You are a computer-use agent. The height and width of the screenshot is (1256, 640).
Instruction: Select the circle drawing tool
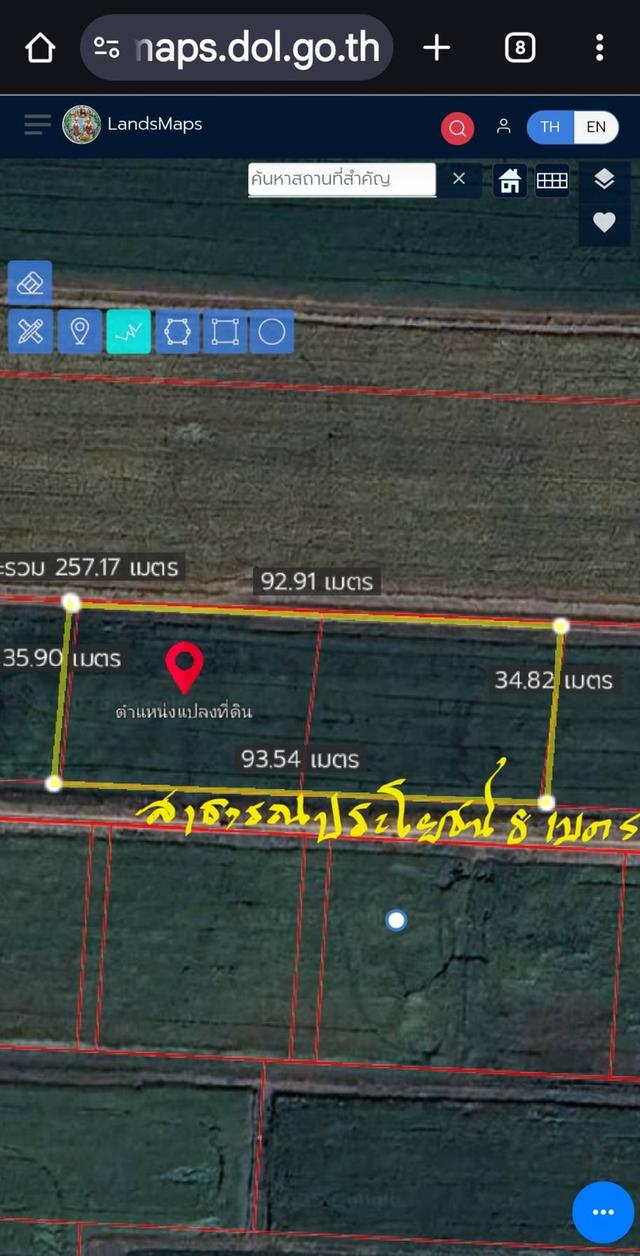tap(272, 331)
